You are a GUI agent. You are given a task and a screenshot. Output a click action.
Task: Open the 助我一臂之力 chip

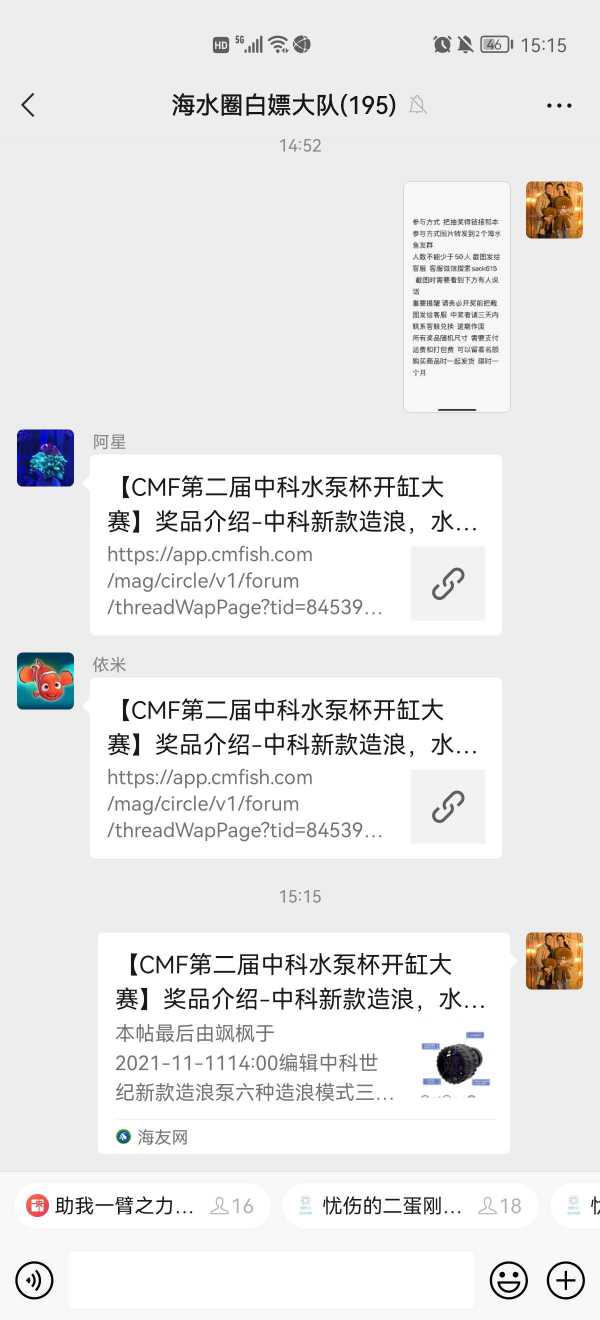pos(141,1206)
